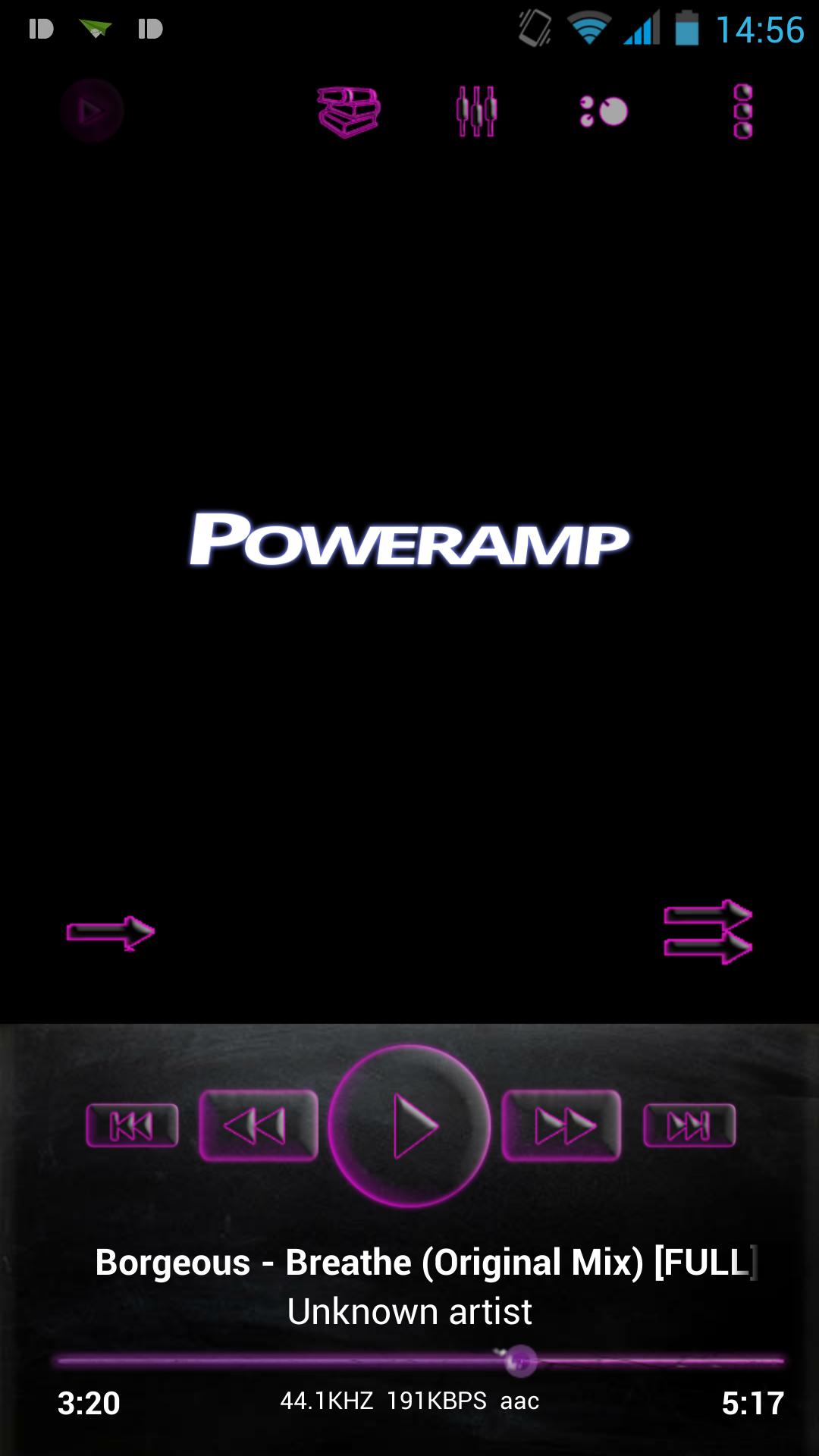The height and width of the screenshot is (1456, 819).
Task: Skip to the previous track
Action: 132,1125
